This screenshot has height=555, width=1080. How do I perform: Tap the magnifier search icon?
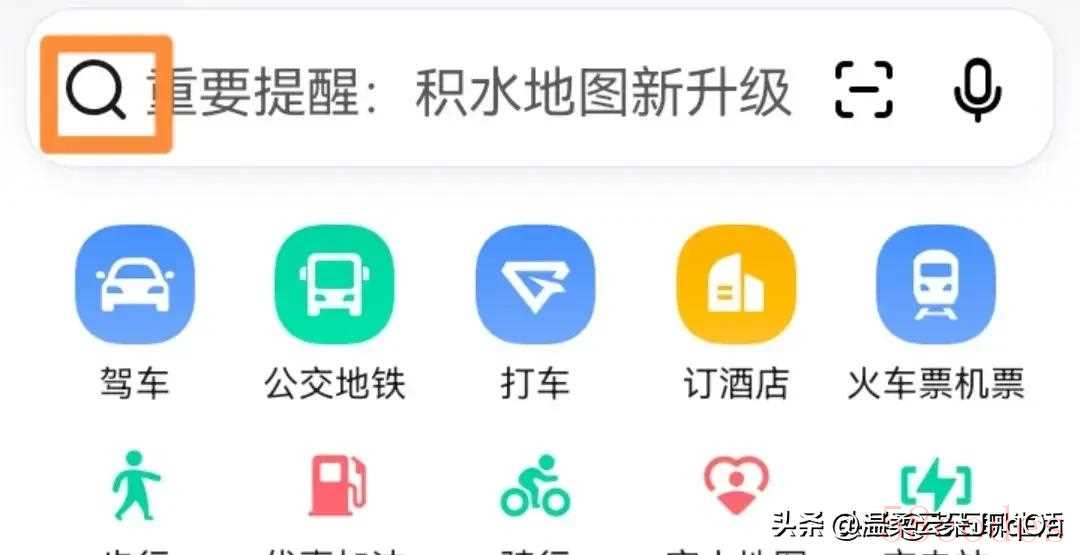coord(97,93)
